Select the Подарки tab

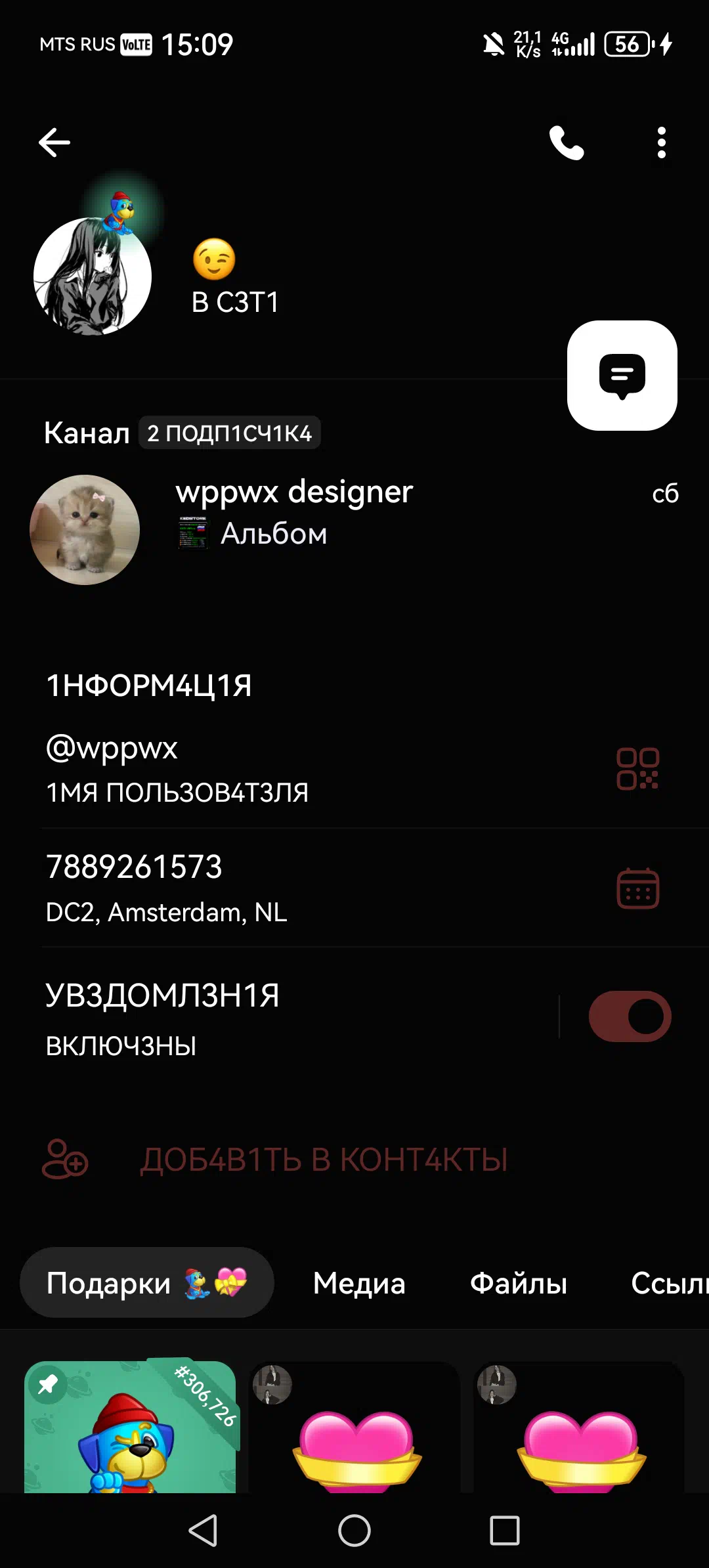[x=146, y=1282]
